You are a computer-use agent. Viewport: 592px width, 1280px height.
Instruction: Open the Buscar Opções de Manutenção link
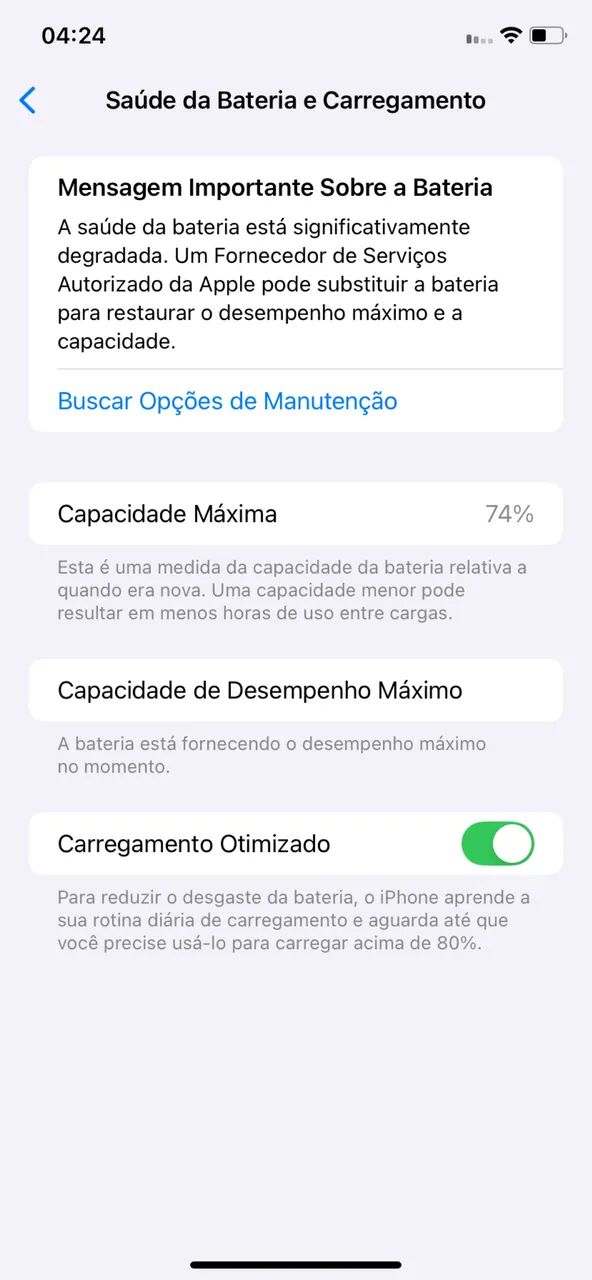pos(227,401)
